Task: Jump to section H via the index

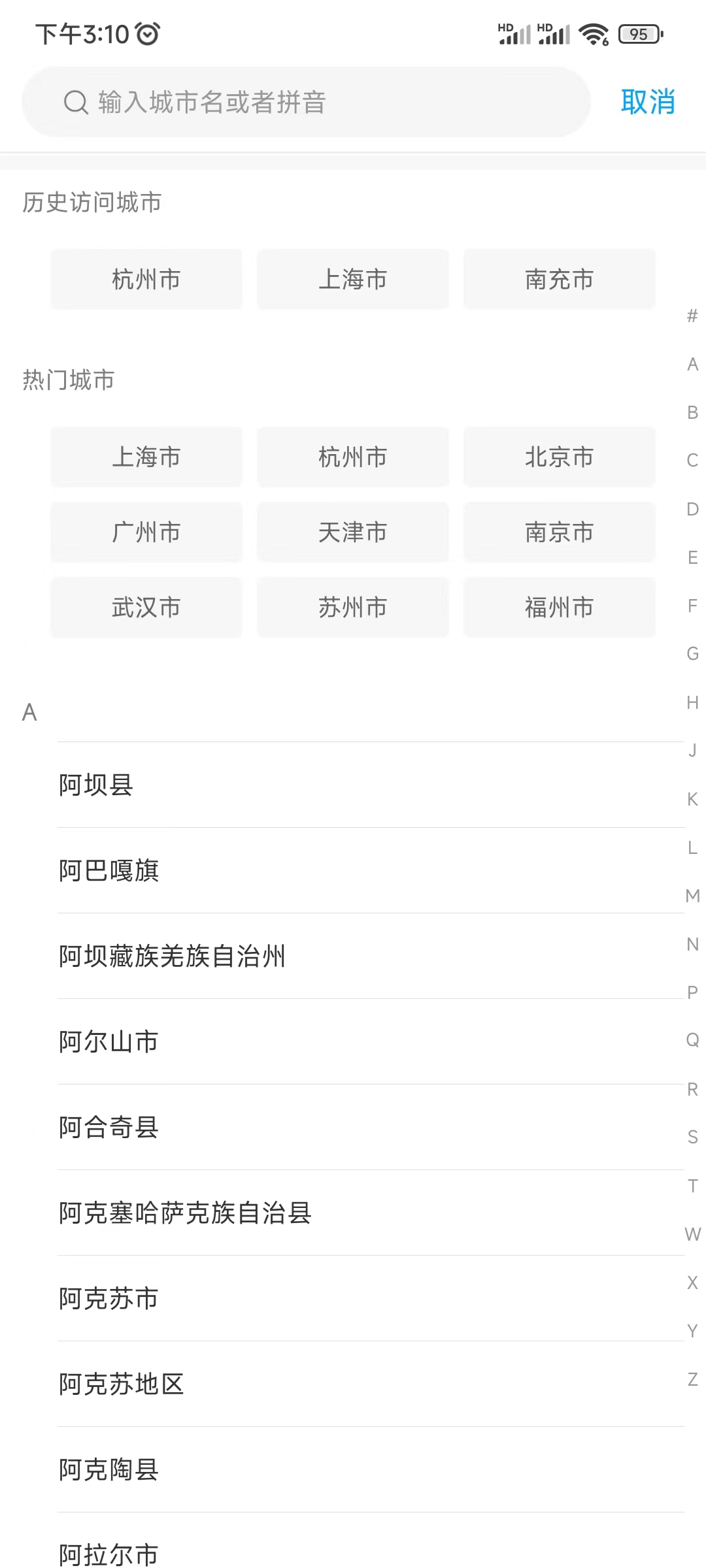Action: coord(691,702)
